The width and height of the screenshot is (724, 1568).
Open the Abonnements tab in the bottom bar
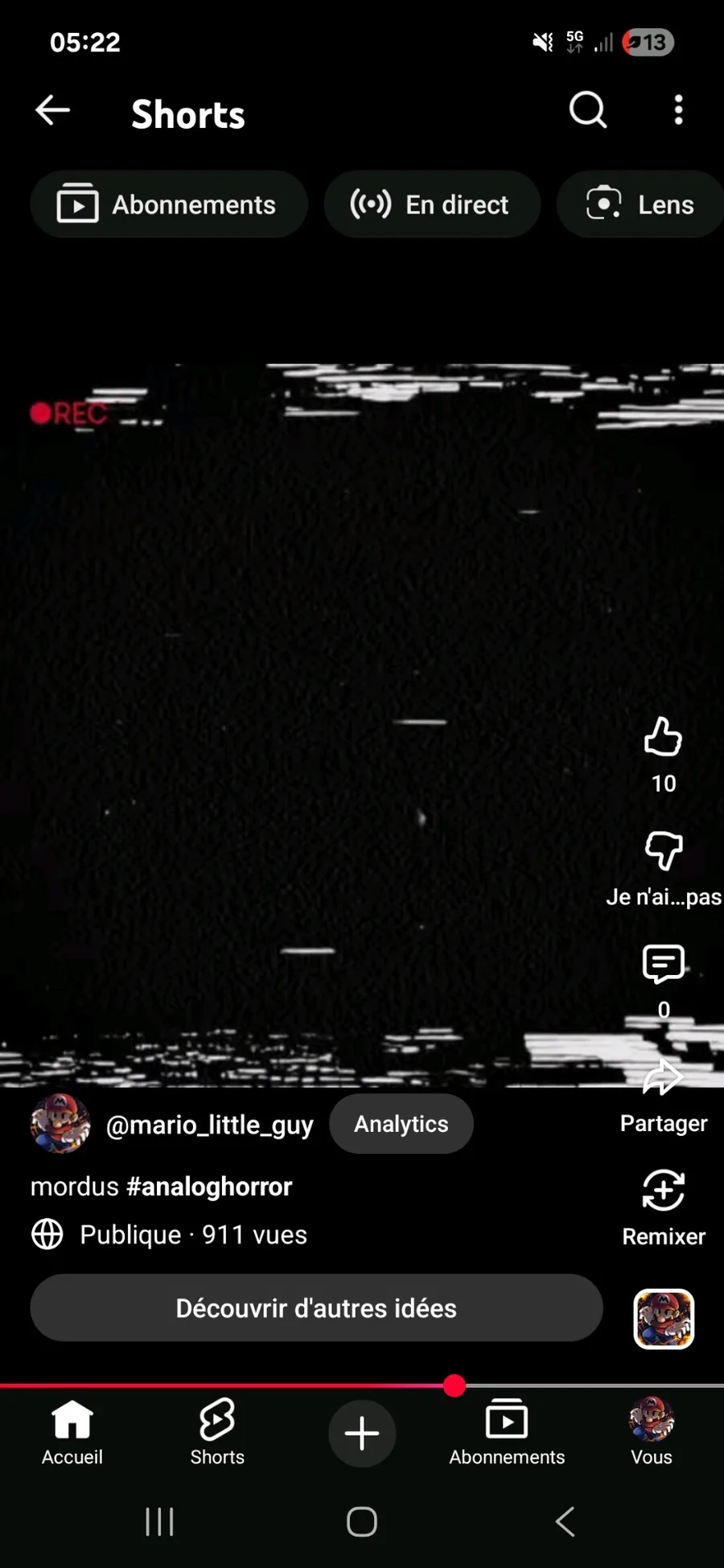(x=507, y=1432)
